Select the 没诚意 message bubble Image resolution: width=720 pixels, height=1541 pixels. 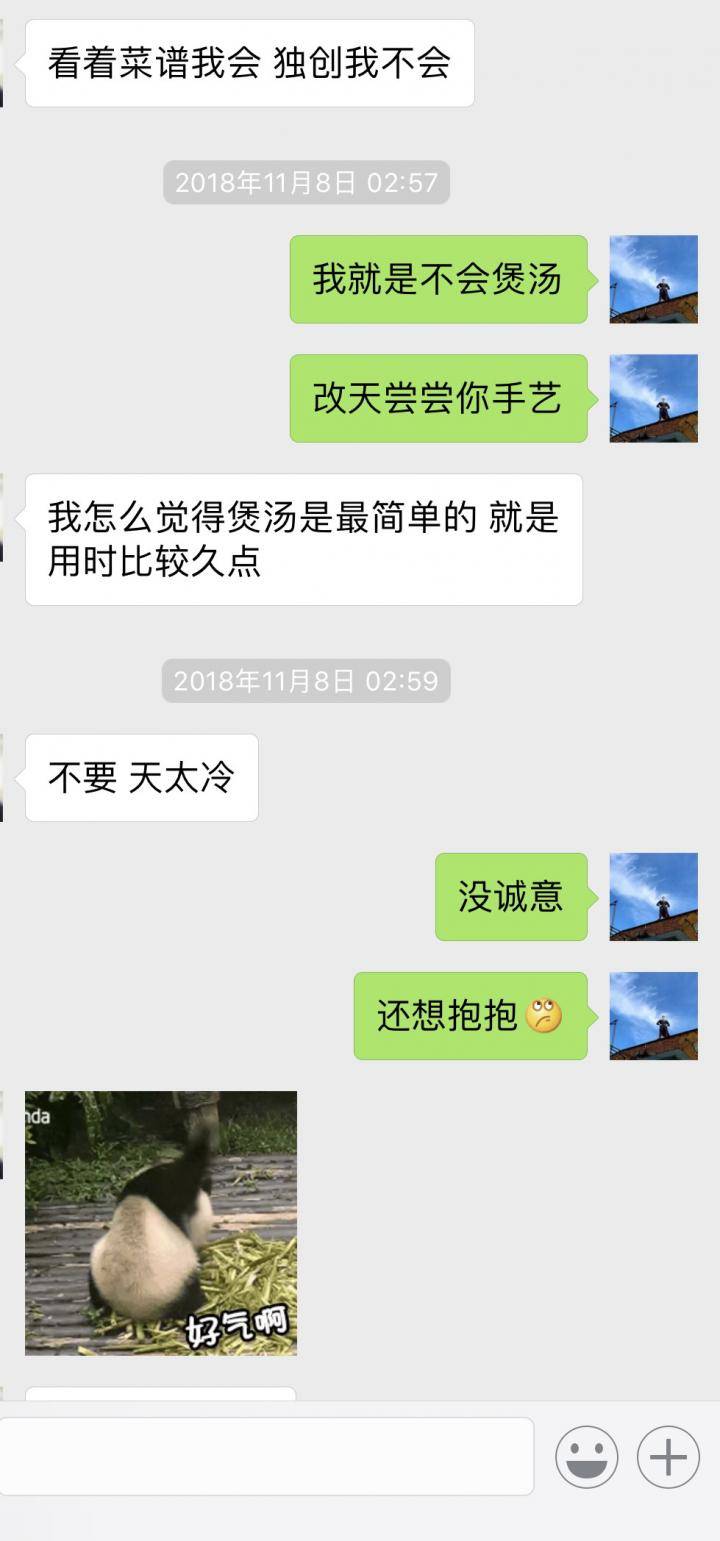511,897
